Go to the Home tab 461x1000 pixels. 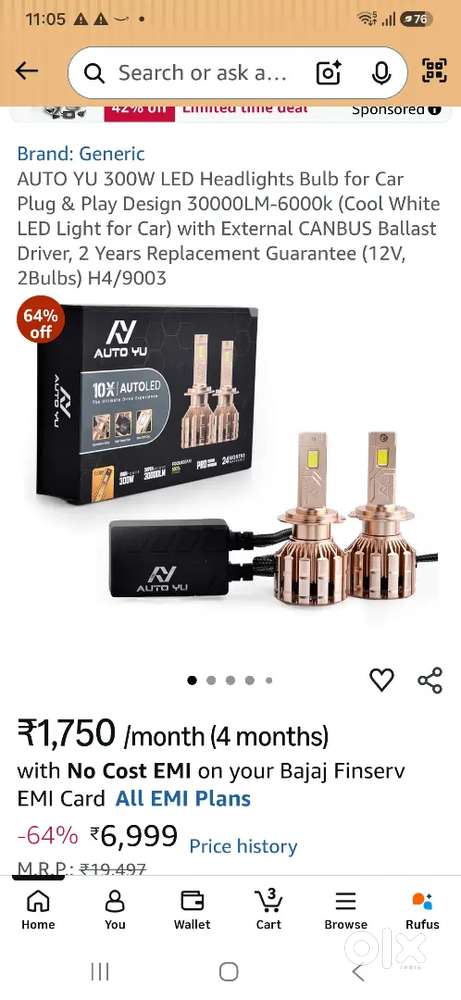38,911
